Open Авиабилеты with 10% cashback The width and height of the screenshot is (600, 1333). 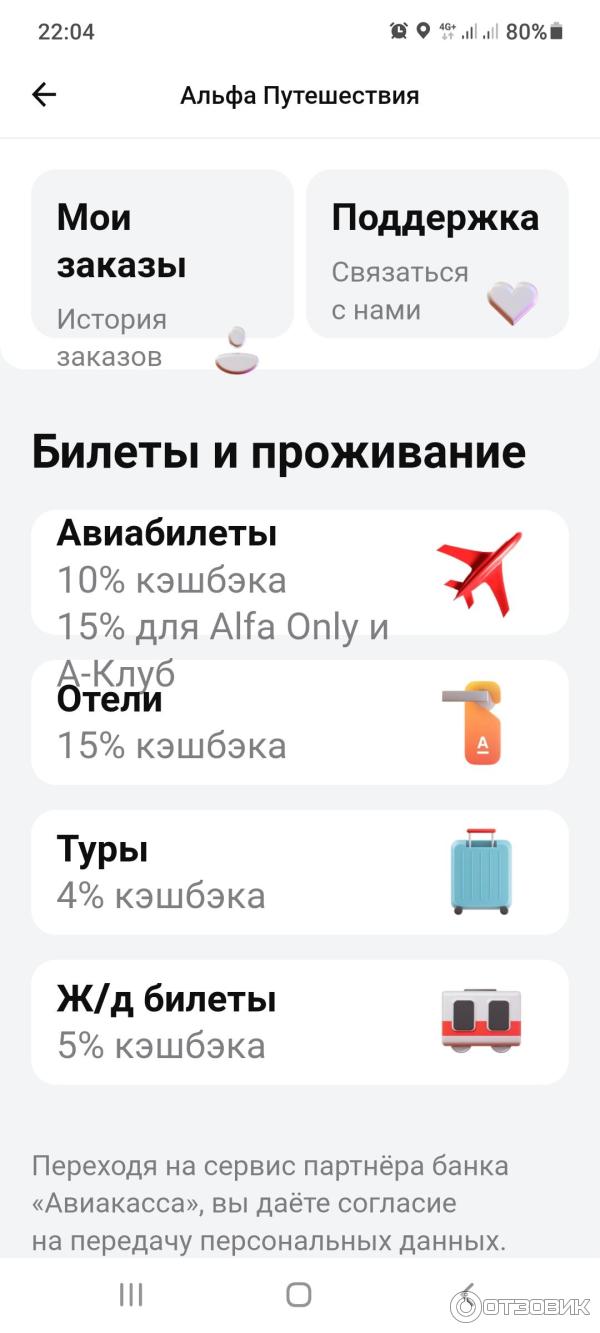[x=299, y=570]
